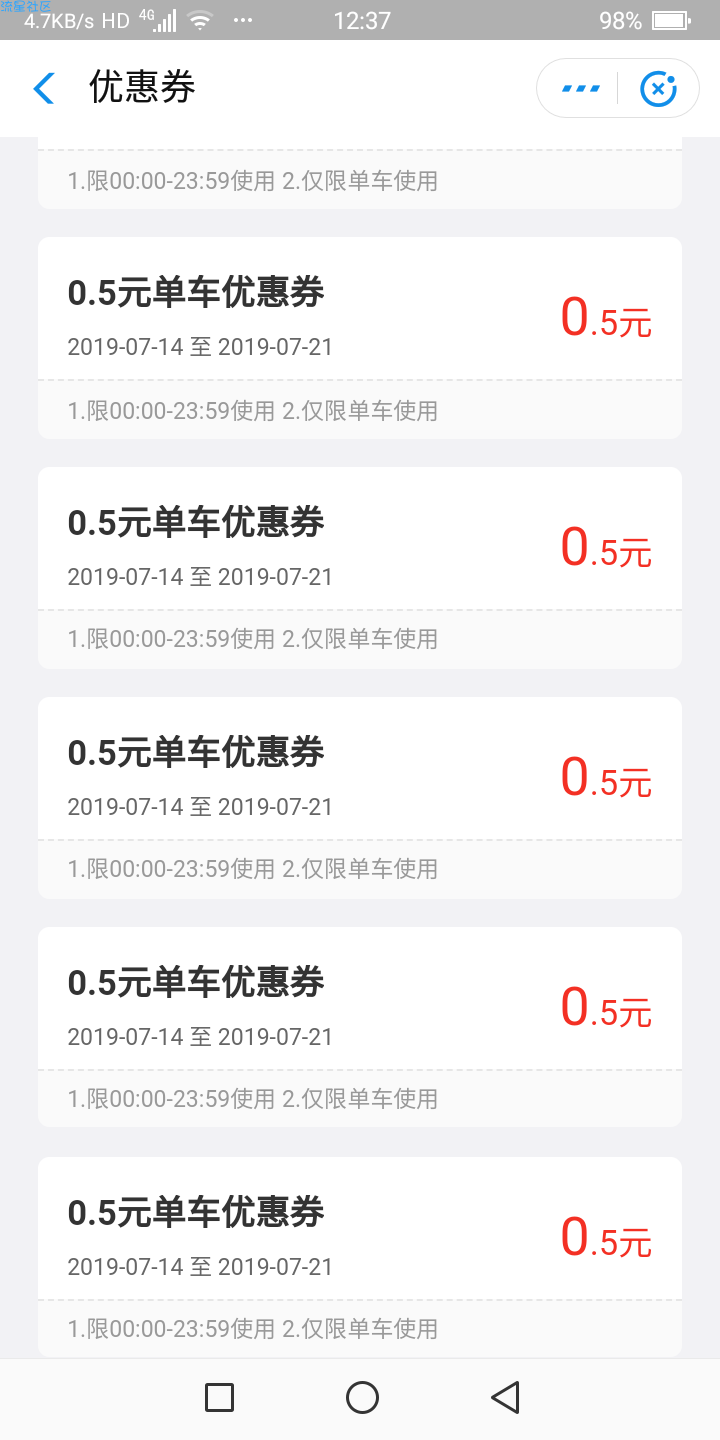The width and height of the screenshot is (720, 1440).
Task: Open the mini-program more options menu
Action: pos(581,88)
